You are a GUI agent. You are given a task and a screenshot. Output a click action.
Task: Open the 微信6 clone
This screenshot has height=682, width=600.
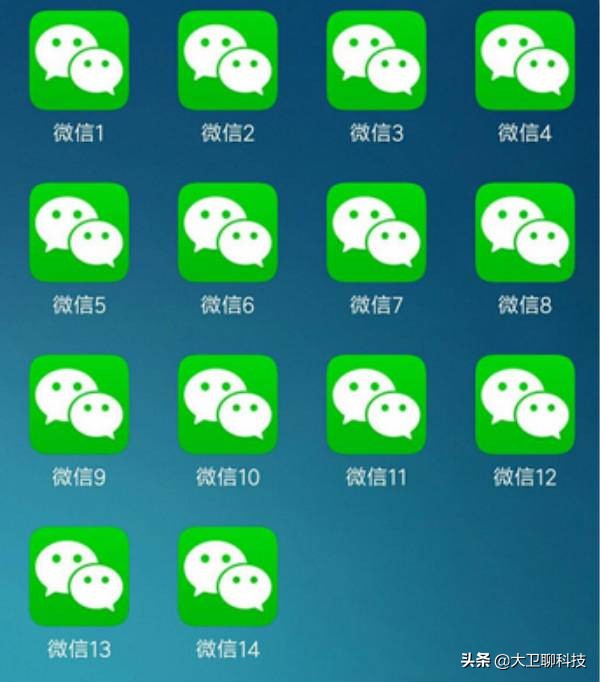[228, 232]
